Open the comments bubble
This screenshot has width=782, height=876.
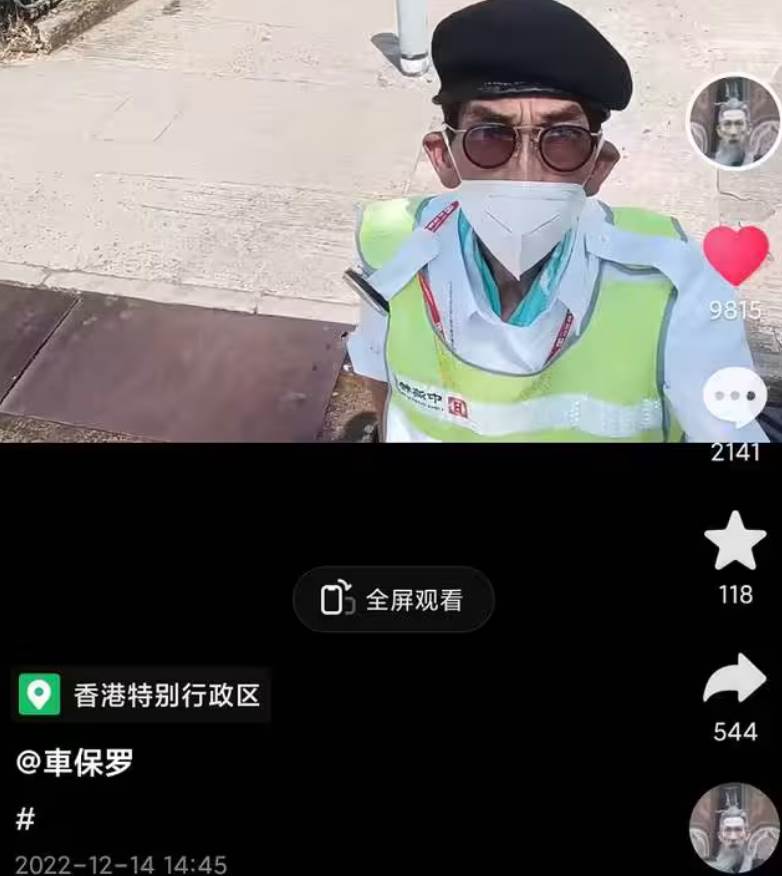click(735, 398)
